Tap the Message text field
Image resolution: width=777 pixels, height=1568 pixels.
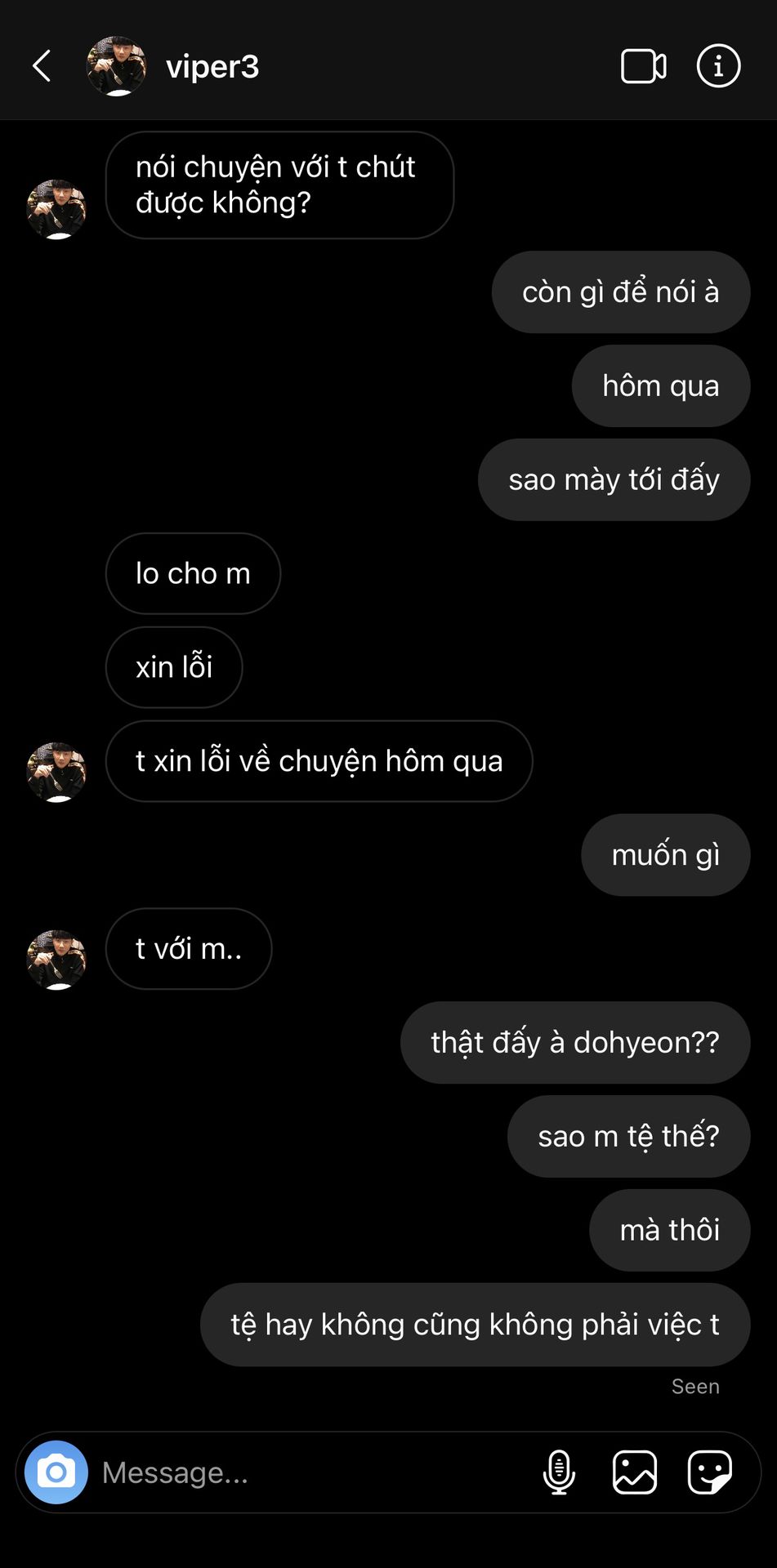coord(310,1472)
